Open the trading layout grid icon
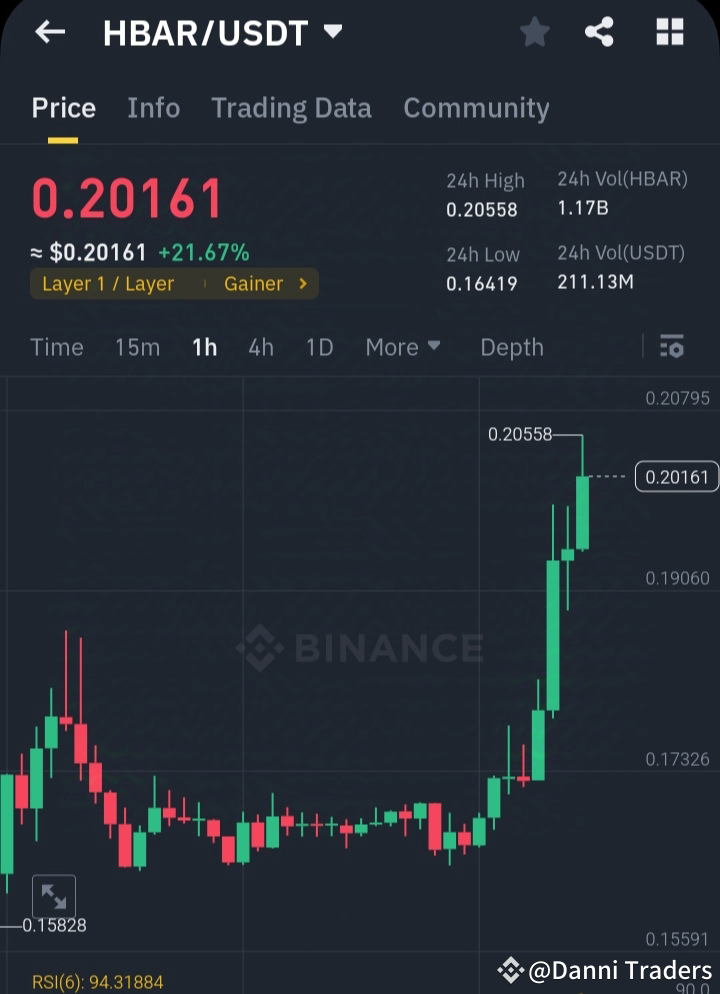 [x=668, y=31]
